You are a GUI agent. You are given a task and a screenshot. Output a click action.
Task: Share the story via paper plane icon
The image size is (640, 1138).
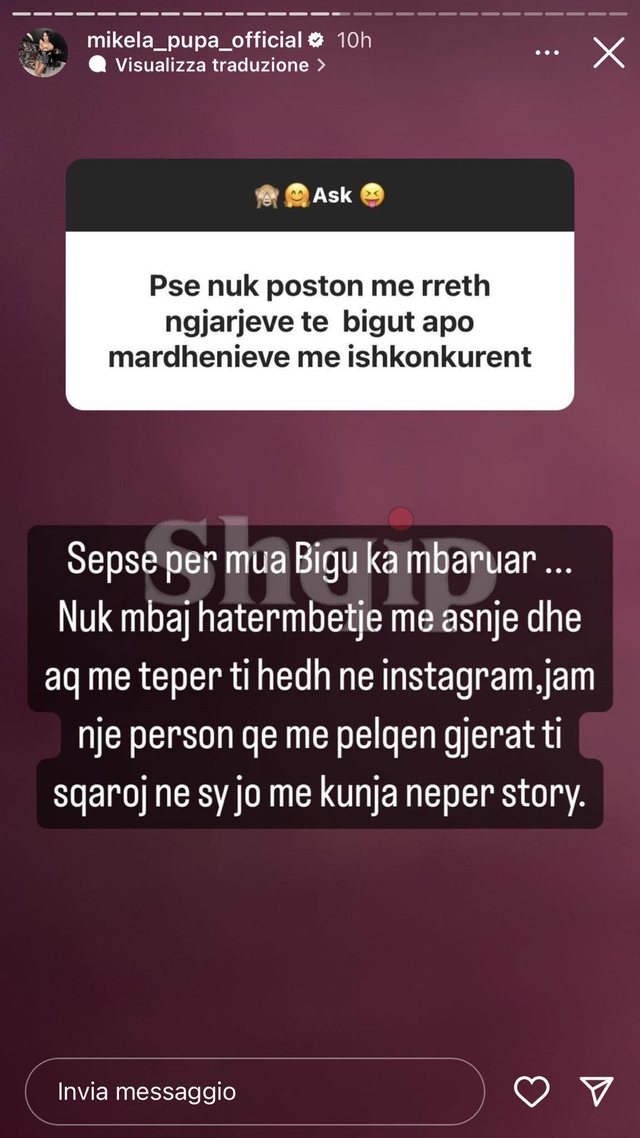coord(596,1091)
